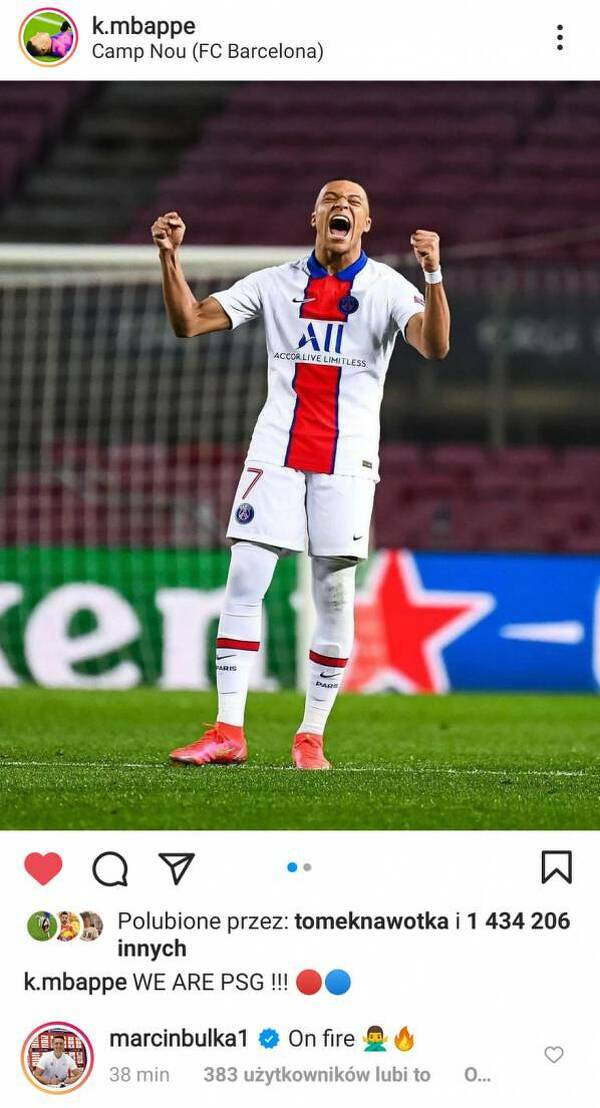
Task: View 383 likes on marcinbulka1's comment
Action: [x=316, y=1075]
